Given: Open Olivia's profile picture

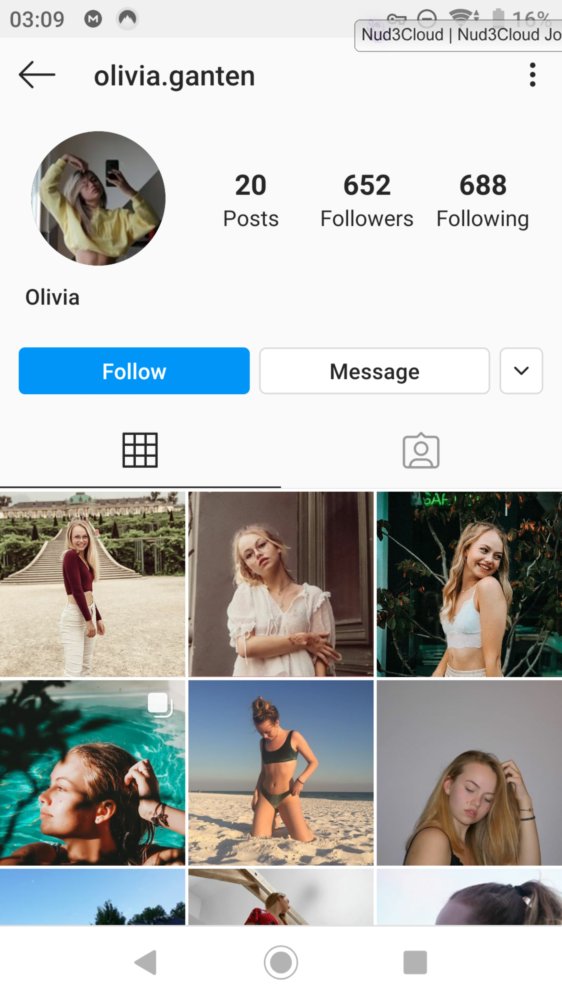Looking at the screenshot, I should 98,198.
